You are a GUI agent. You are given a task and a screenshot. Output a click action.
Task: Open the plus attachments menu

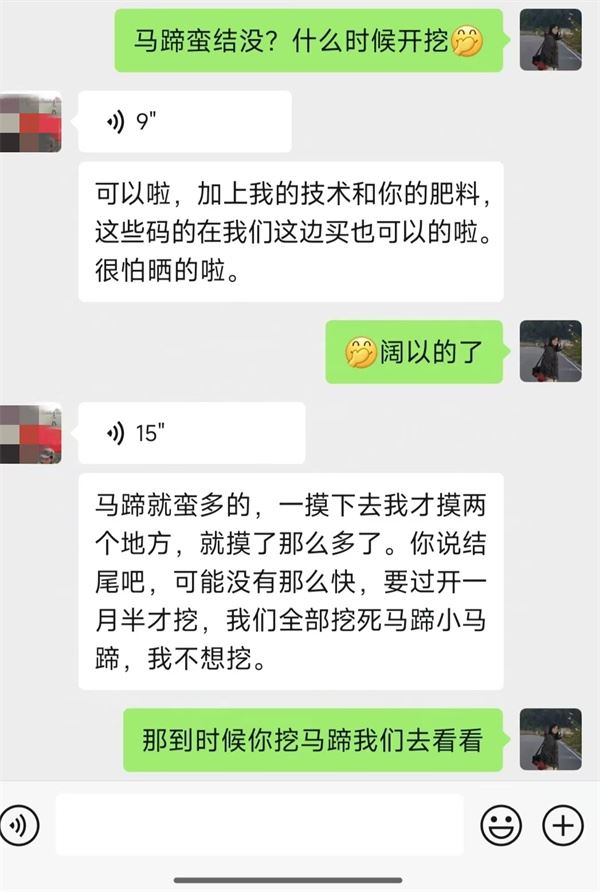(562, 825)
